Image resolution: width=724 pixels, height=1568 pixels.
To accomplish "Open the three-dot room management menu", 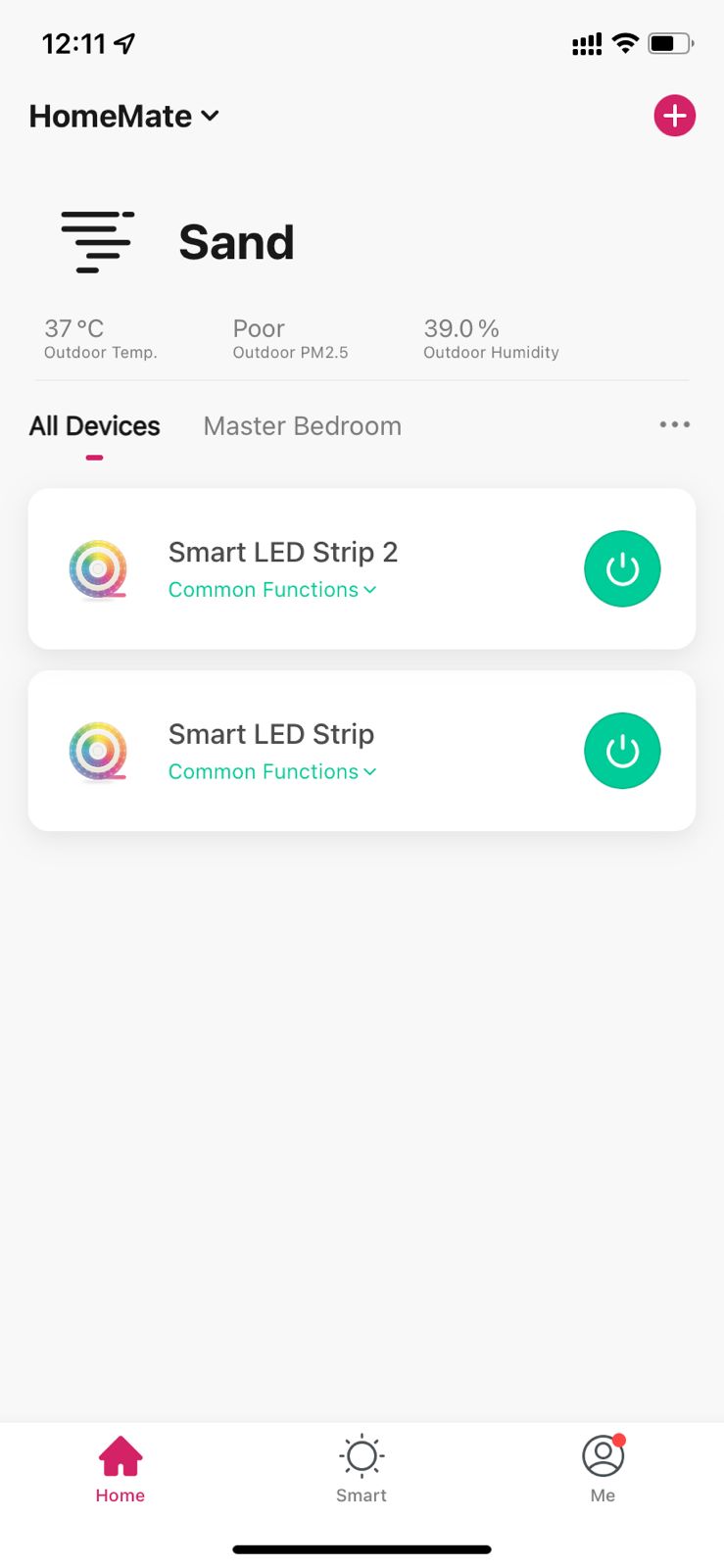I will (x=674, y=424).
